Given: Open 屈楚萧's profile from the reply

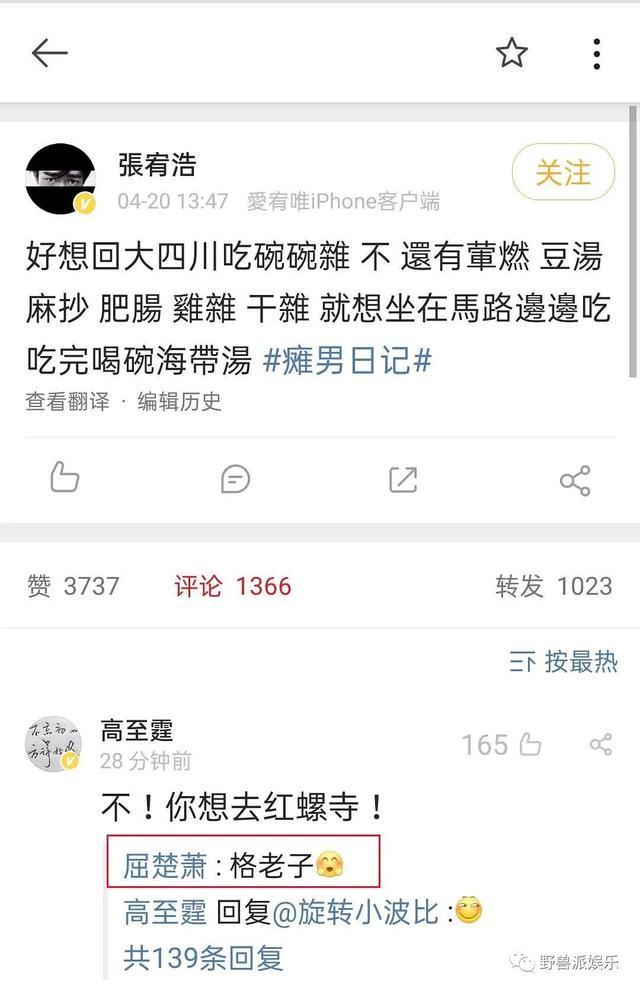Looking at the screenshot, I should (164, 865).
